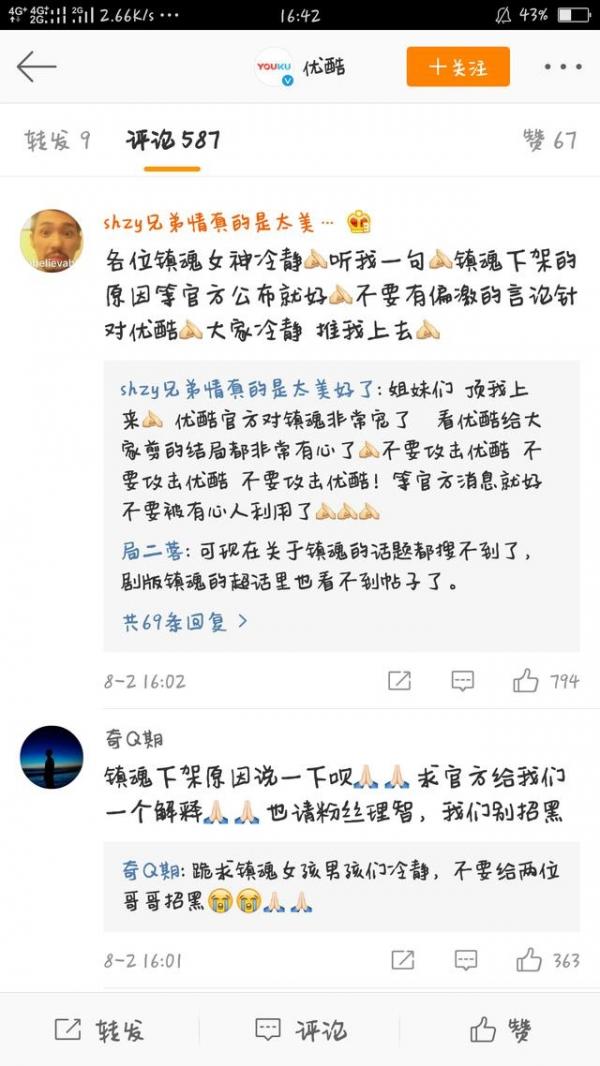Switch to the 赞 67 tab
This screenshot has height=1066, width=600.
(549, 140)
